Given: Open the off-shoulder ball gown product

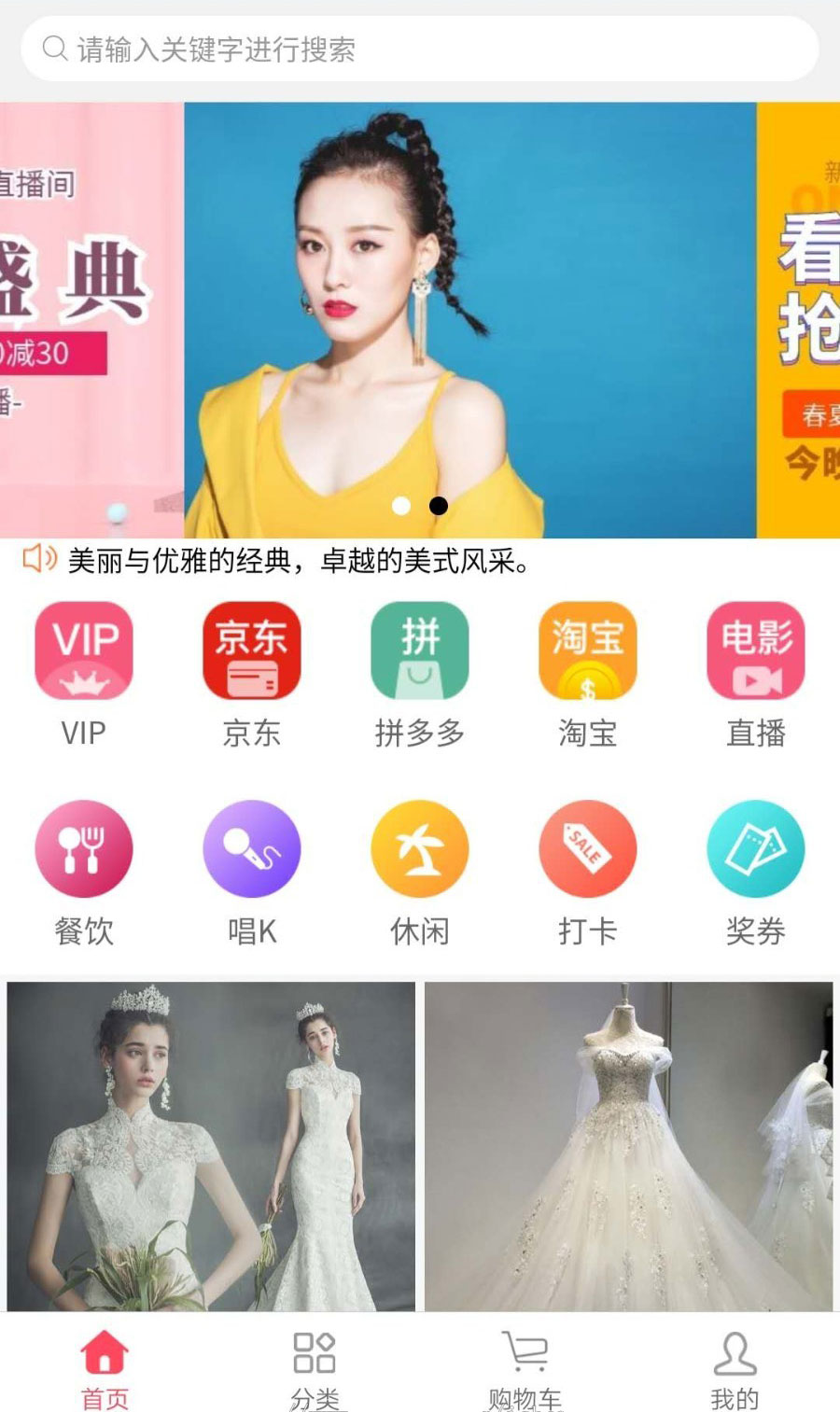Looking at the screenshot, I should coord(628,1146).
